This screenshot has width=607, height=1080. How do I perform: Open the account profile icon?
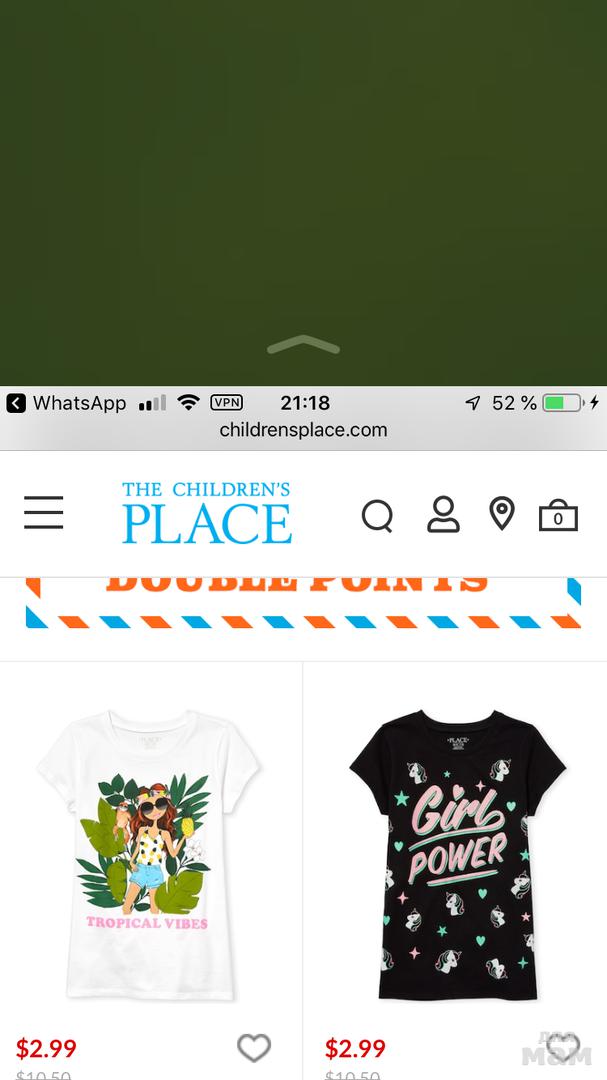point(443,514)
